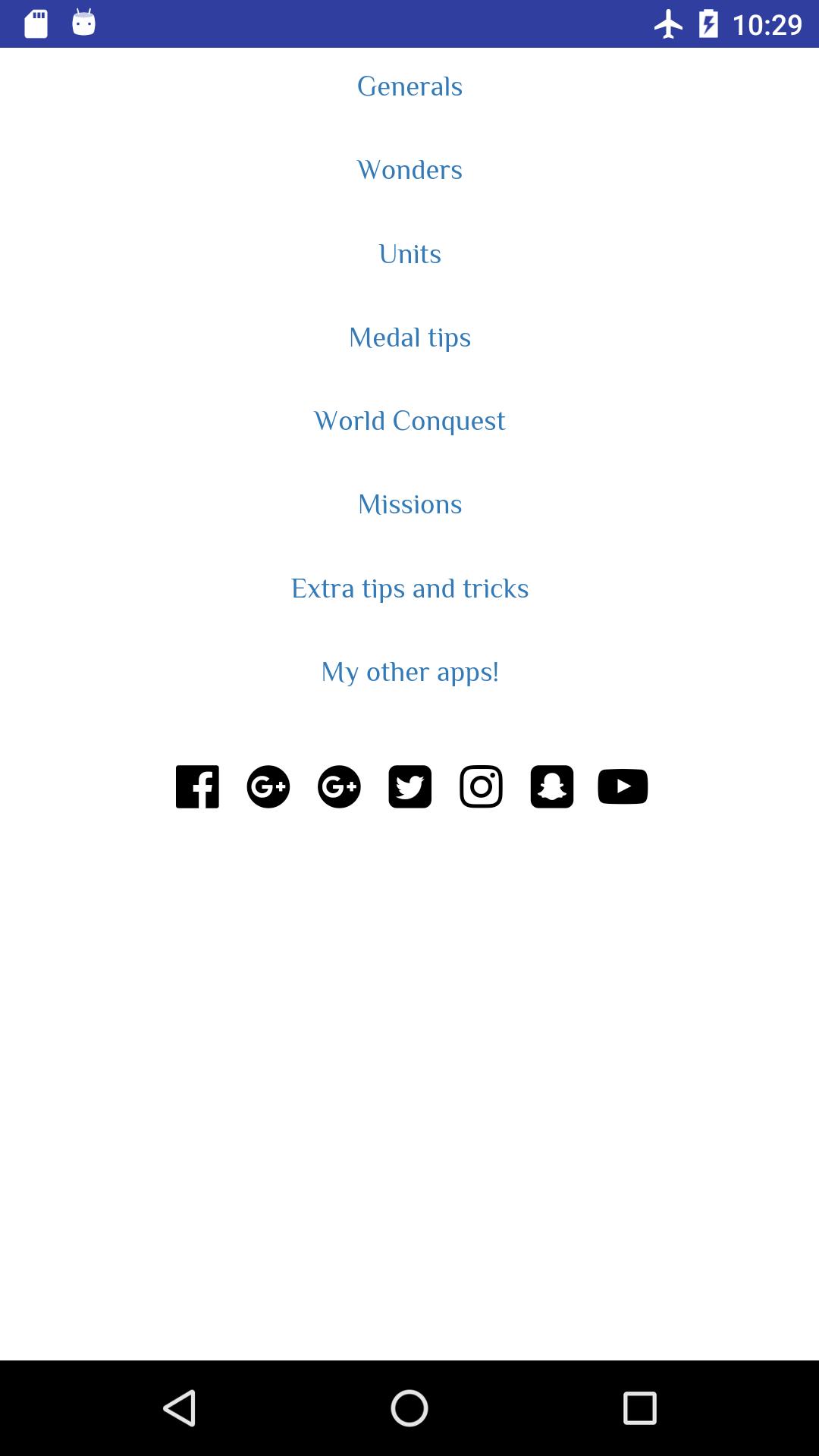819x1456 pixels.
Task: Tap My other apps!
Action: (409, 672)
